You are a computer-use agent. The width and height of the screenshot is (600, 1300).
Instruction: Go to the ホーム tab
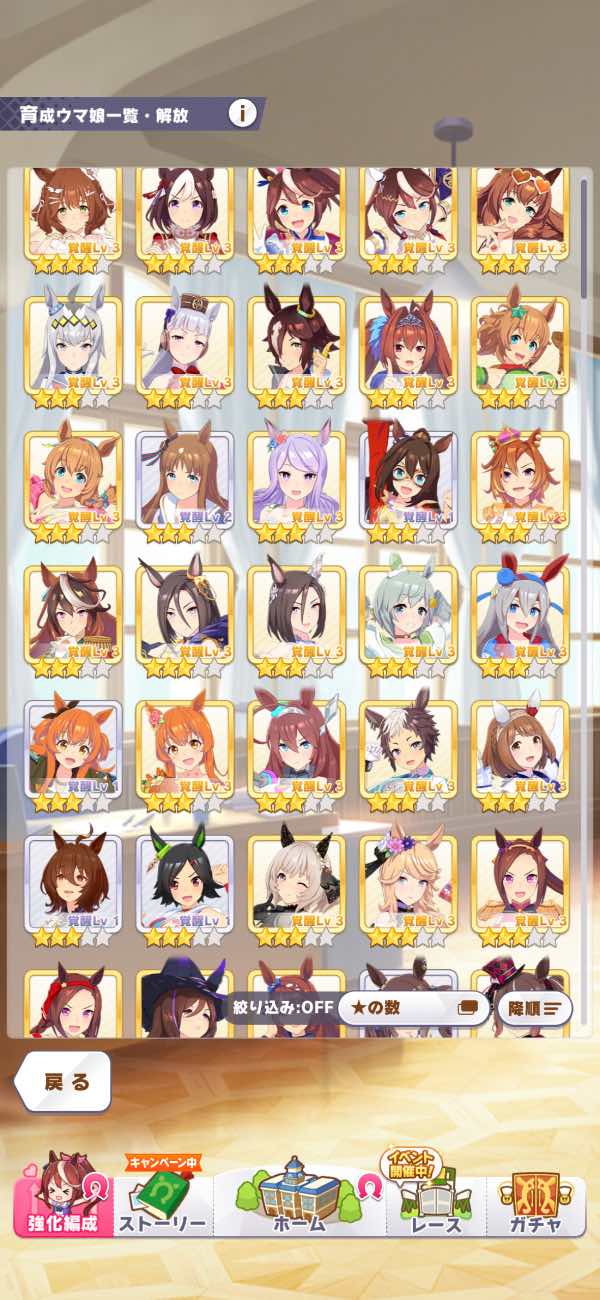coord(299,1198)
